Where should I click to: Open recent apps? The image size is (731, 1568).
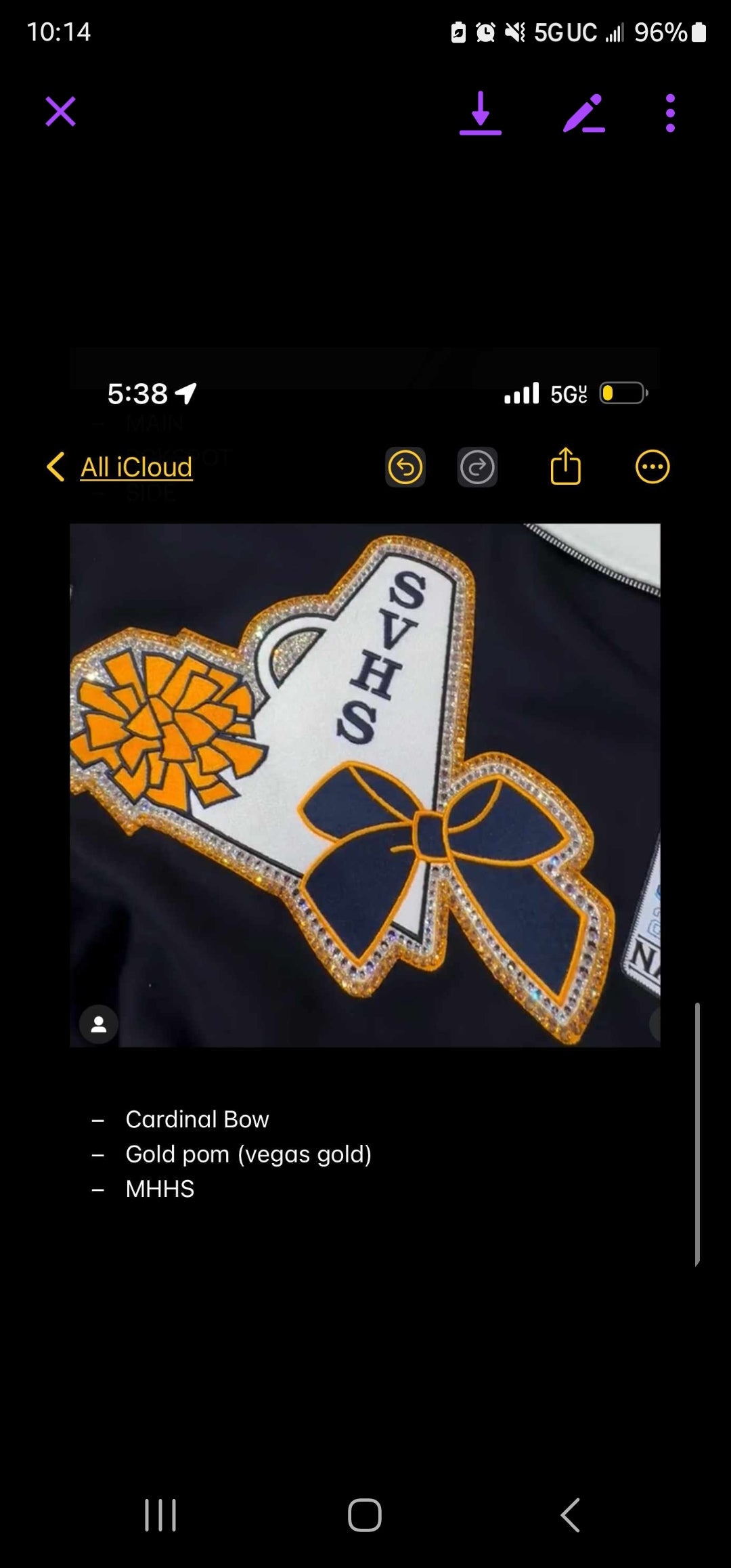(160, 1515)
